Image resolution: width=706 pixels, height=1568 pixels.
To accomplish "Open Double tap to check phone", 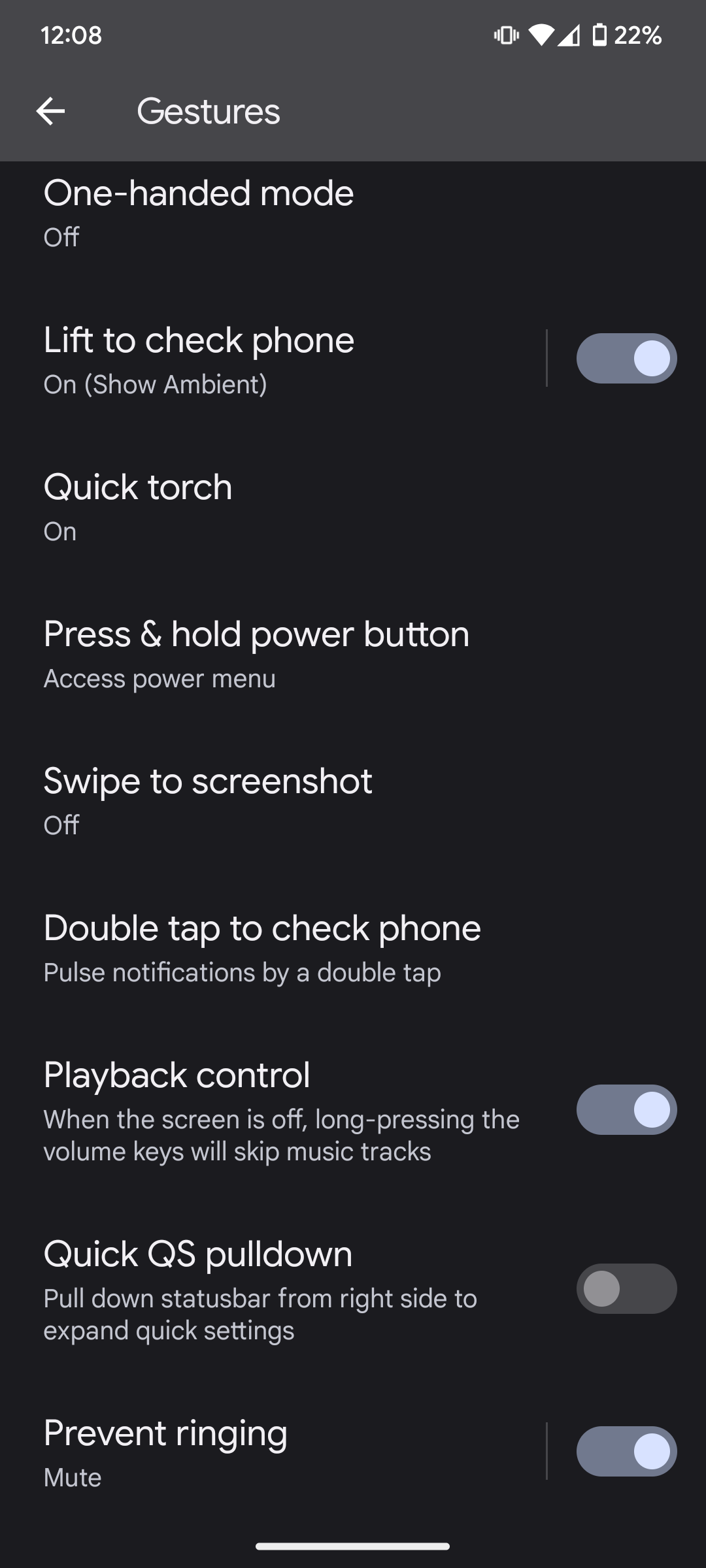I will [x=261, y=947].
